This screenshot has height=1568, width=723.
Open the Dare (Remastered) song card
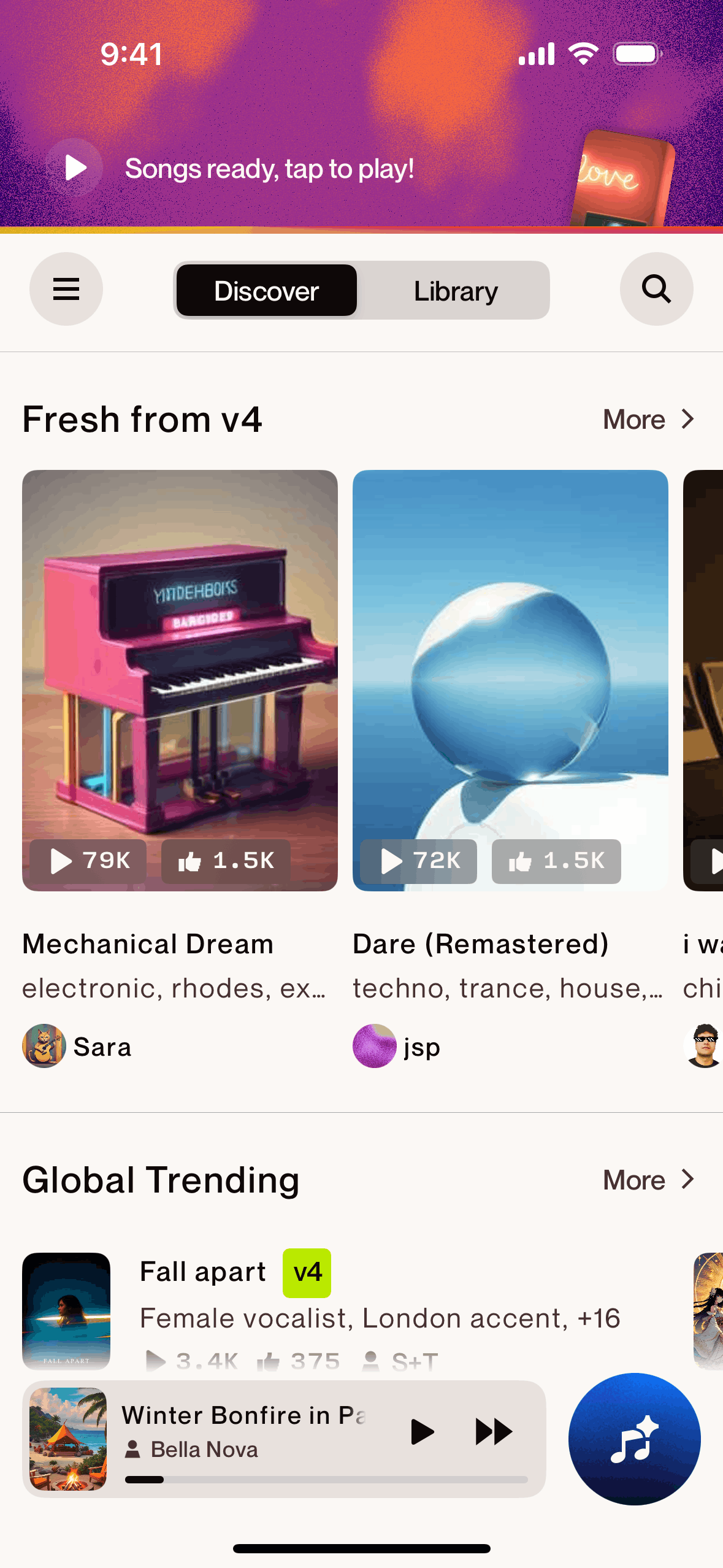[x=510, y=680]
